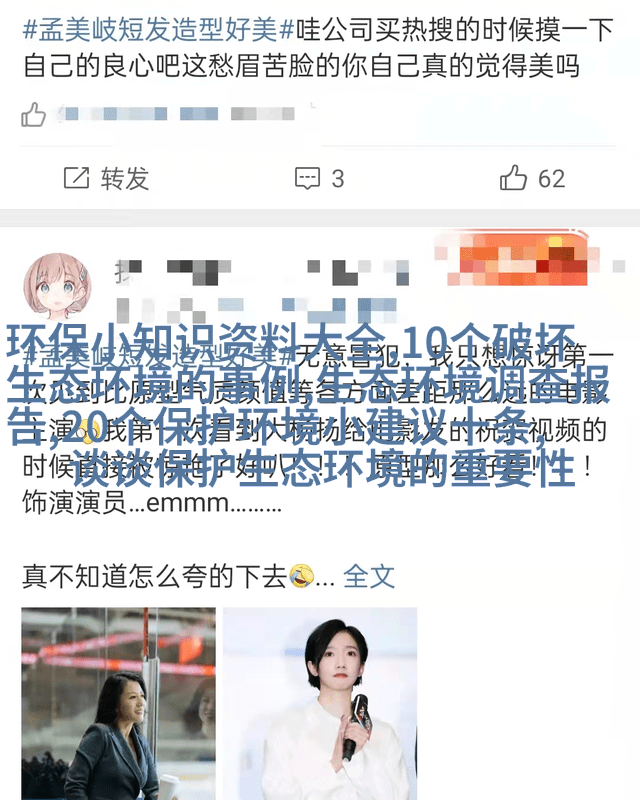The image size is (640, 800).
Task: Open the photo of the woman holding a microphone
Action: click(320, 704)
